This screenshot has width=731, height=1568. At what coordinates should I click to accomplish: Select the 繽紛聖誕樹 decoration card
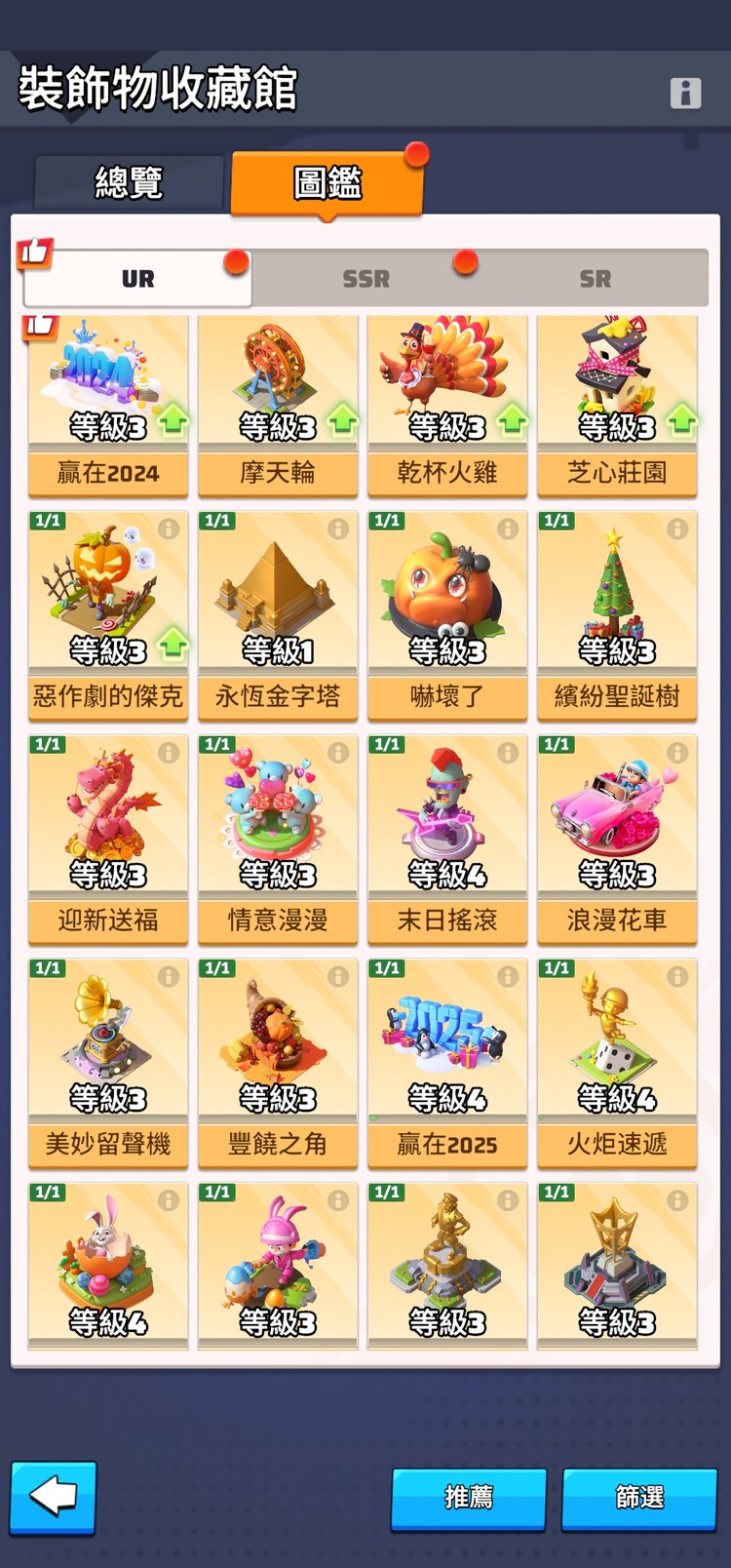pos(617,614)
